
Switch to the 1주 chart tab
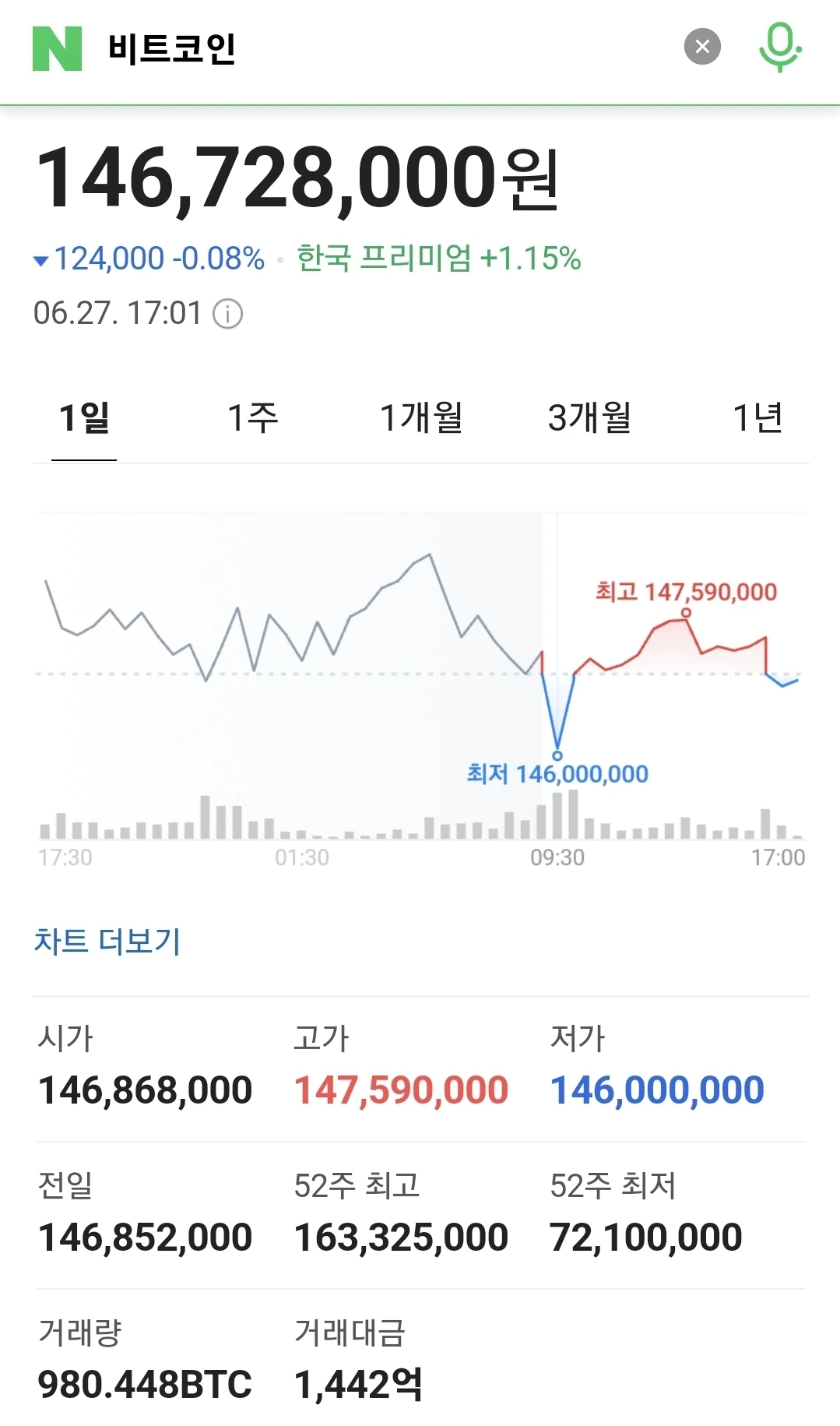click(252, 418)
